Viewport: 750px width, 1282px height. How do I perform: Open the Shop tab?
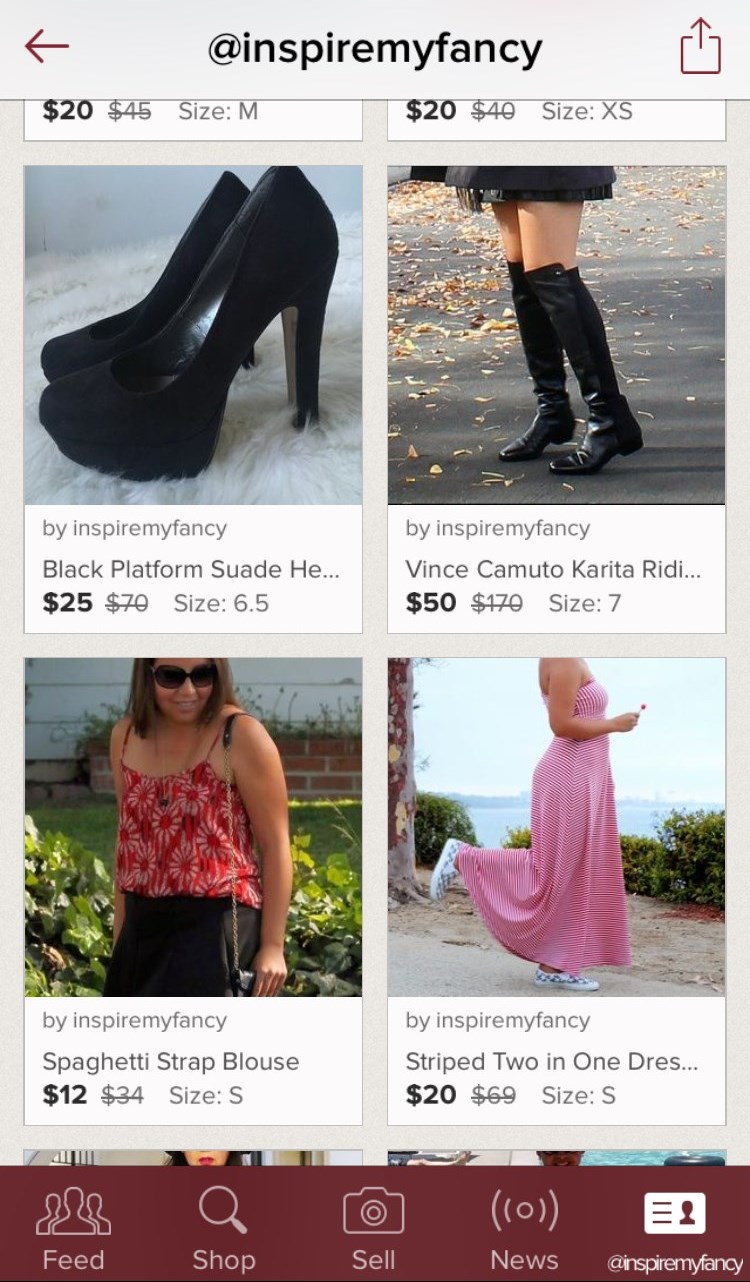(x=223, y=1228)
